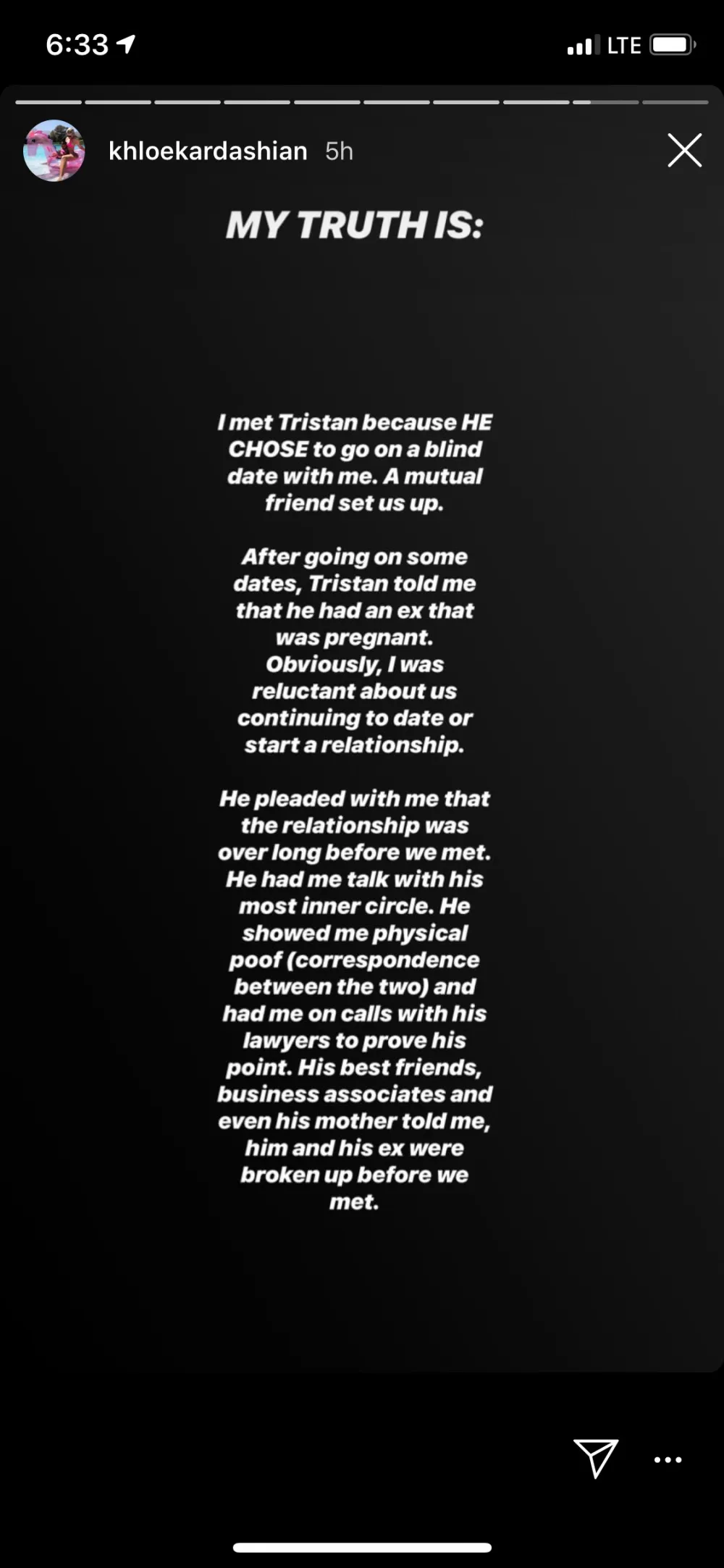Select khloekardashian's profile picture

pyautogui.click(x=54, y=150)
